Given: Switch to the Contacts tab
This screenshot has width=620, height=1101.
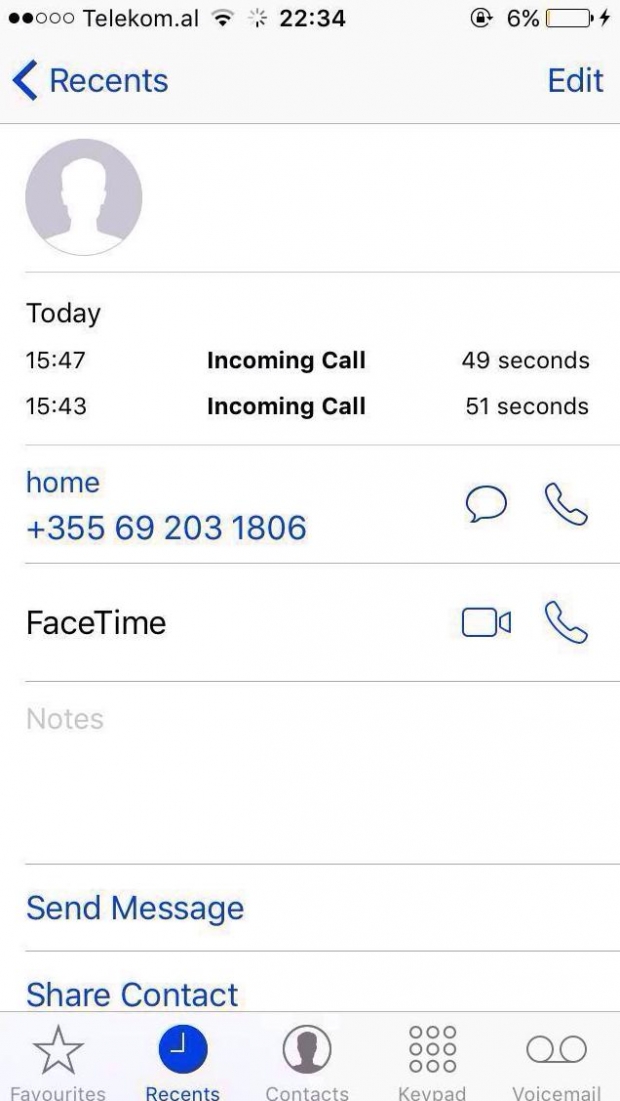Looking at the screenshot, I should click(307, 1062).
